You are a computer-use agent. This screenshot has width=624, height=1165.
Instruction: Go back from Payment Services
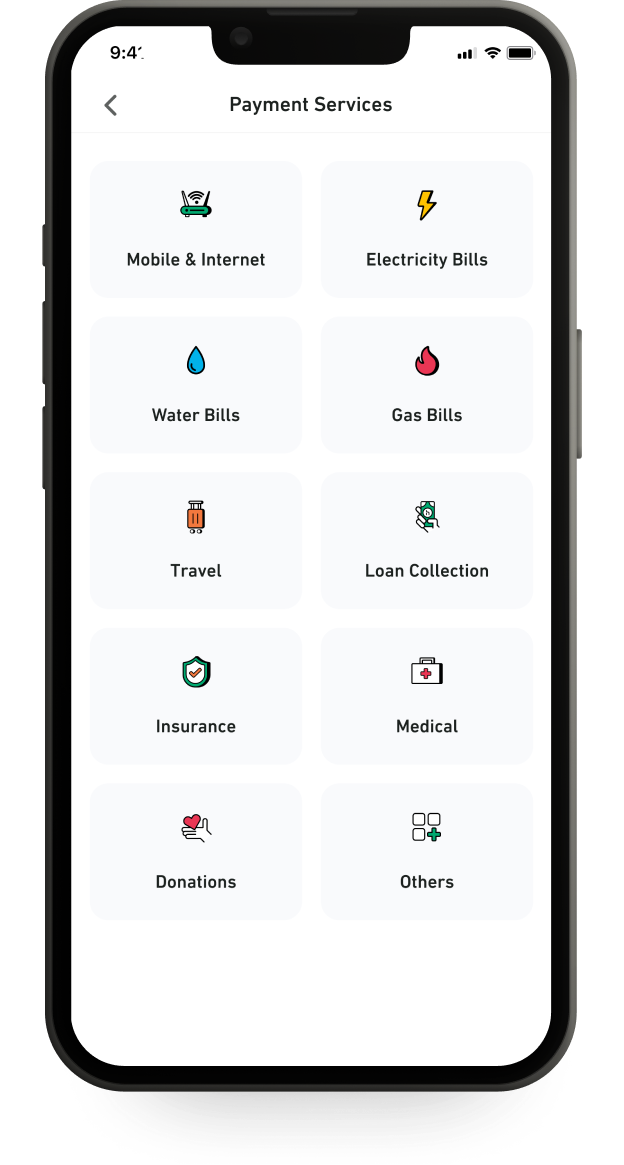point(111,105)
